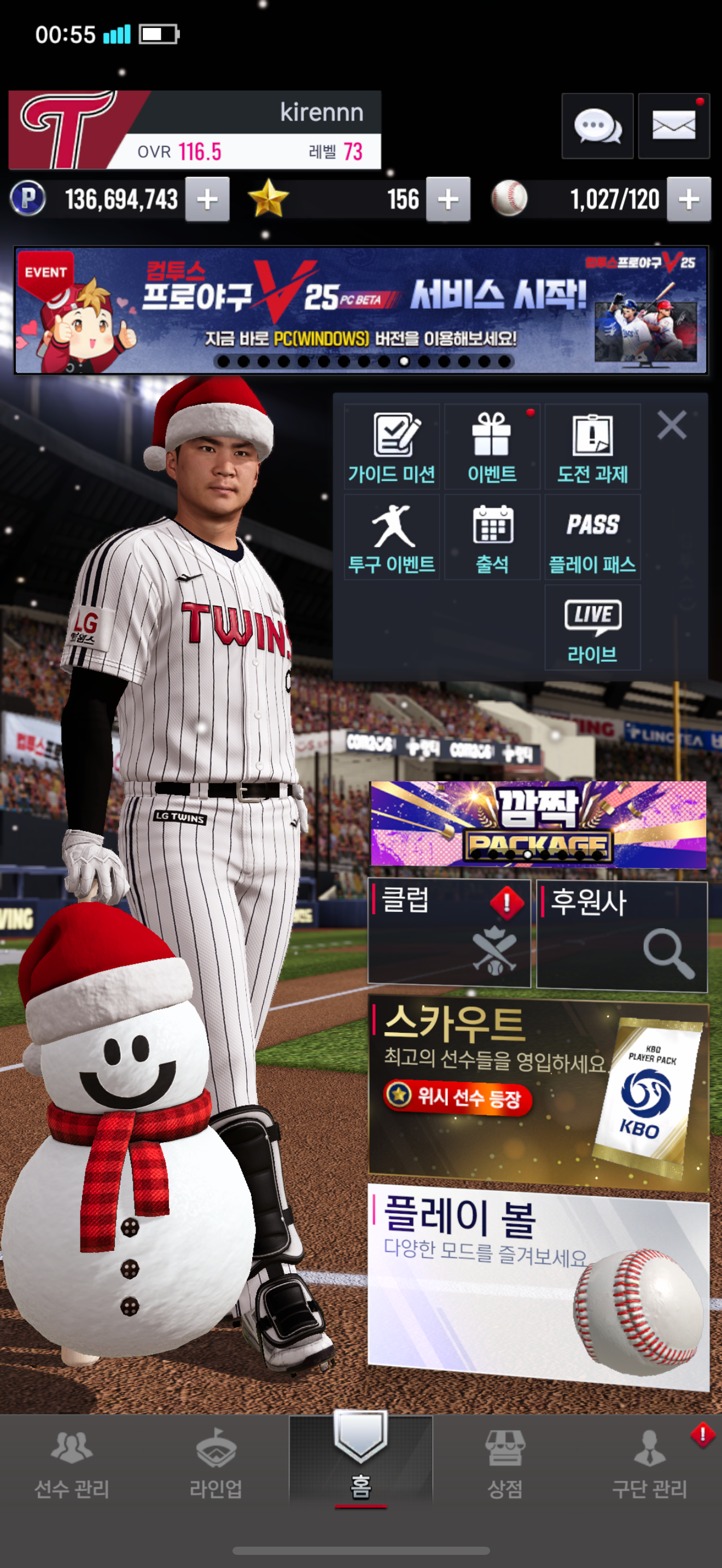Open the mailbox envelope icon
Image resolution: width=722 pixels, height=1568 pixels.
click(x=673, y=126)
